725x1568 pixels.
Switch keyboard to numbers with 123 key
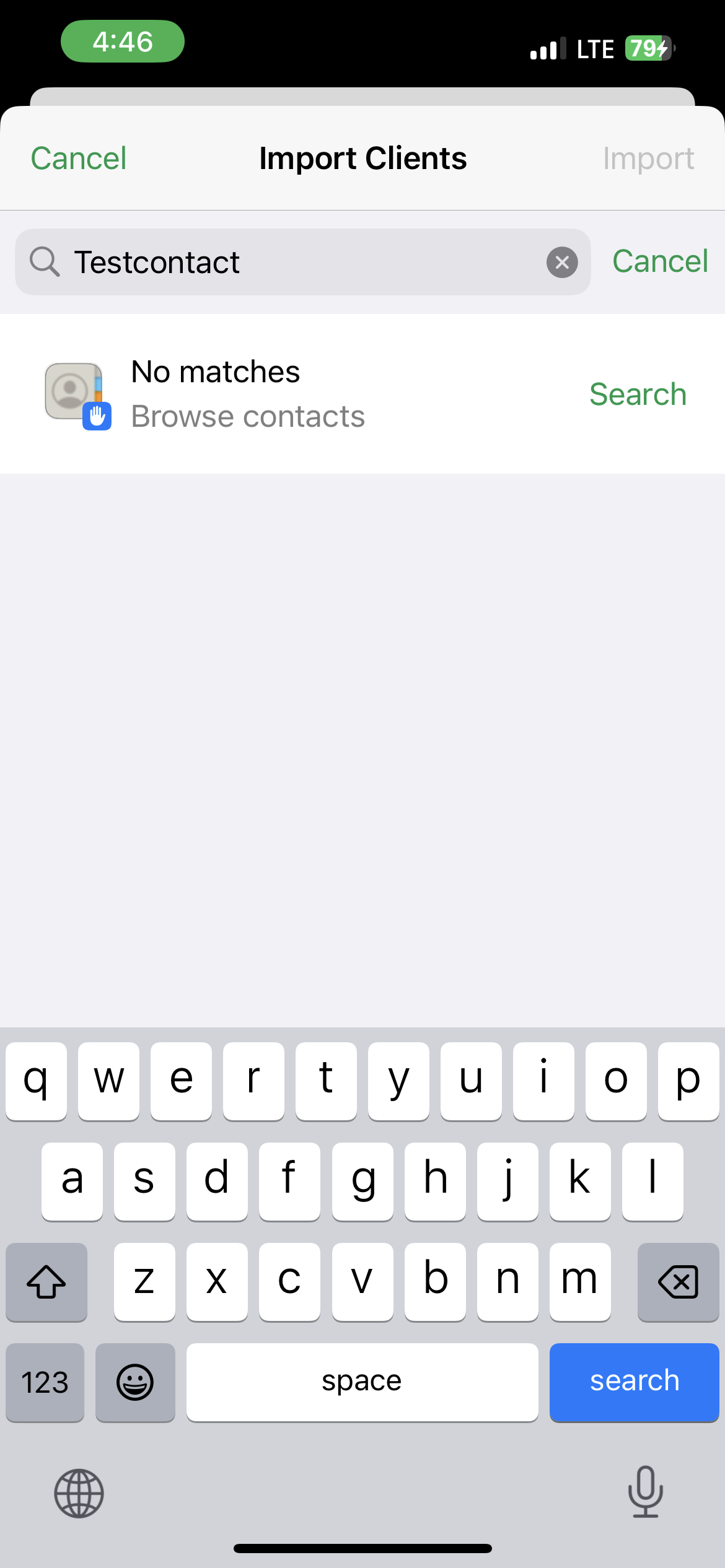coord(45,1382)
